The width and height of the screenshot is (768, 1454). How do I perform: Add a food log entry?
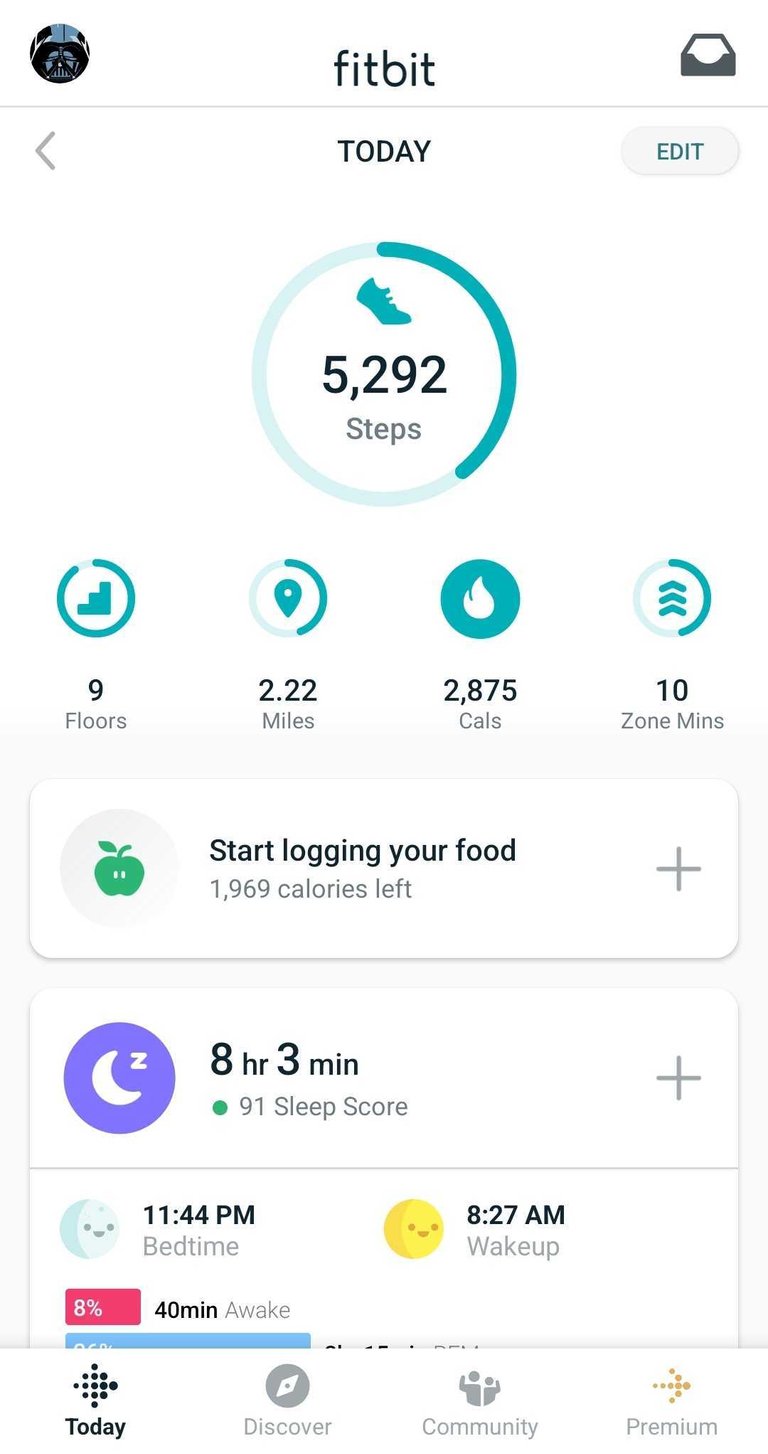pyautogui.click(x=678, y=869)
